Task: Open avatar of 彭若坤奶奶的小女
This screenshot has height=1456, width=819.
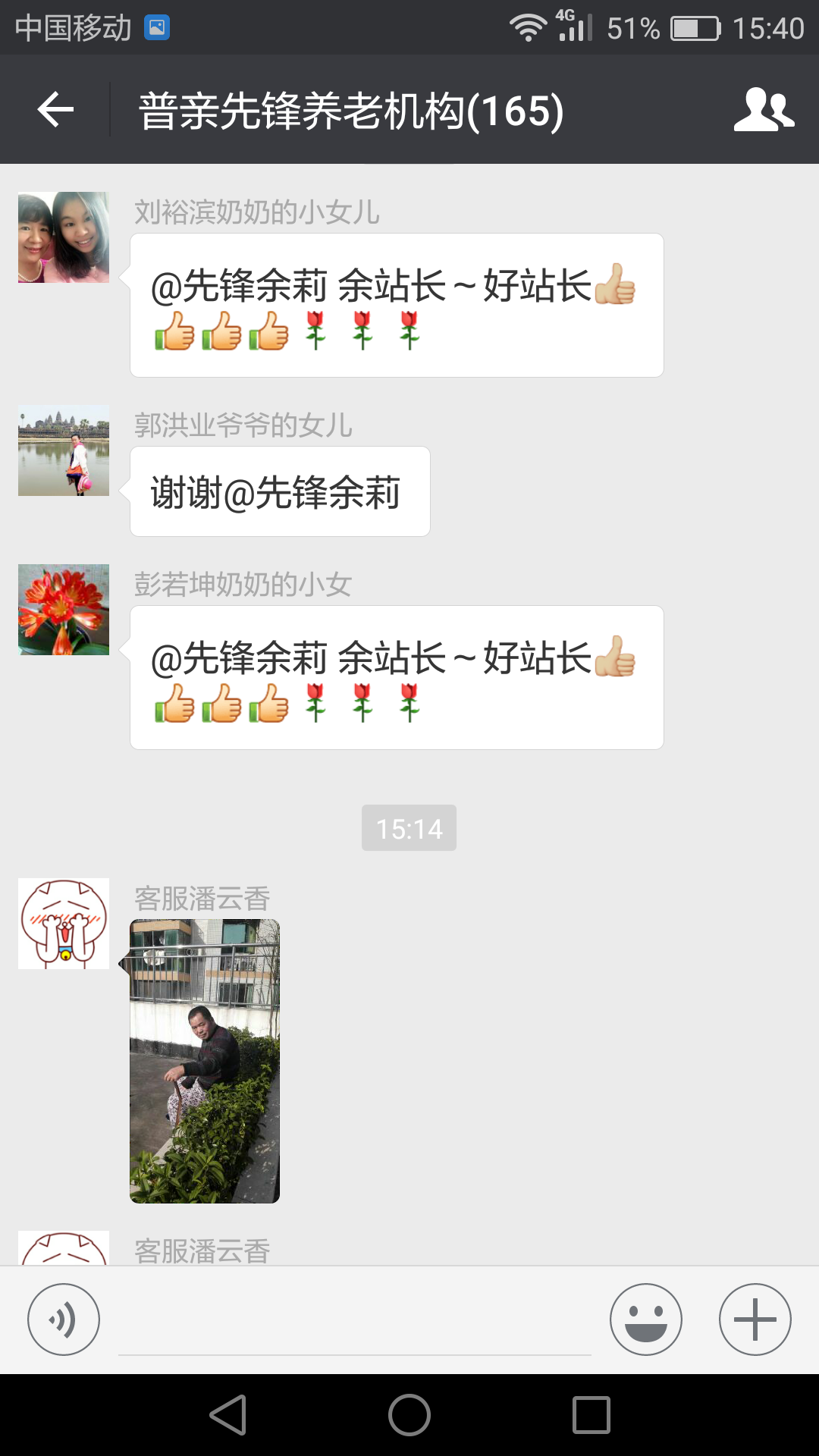Action: [64, 610]
